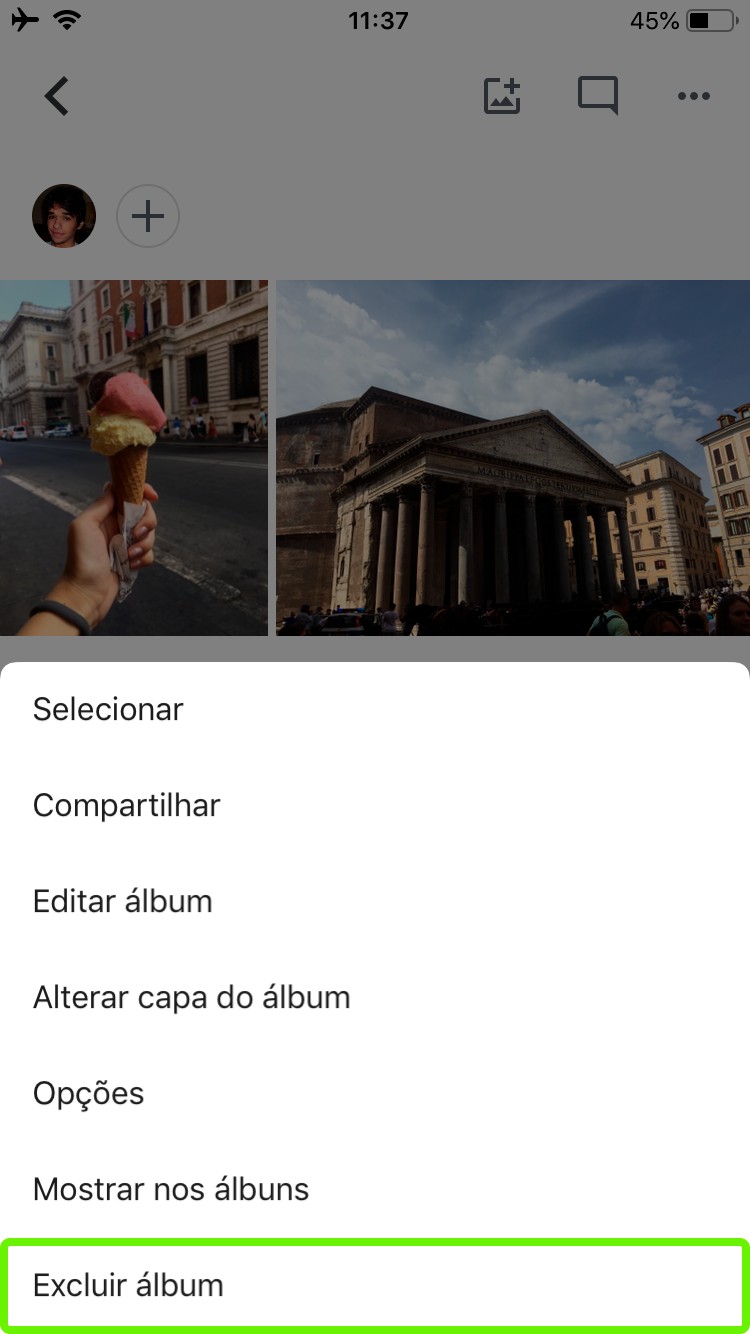Image resolution: width=750 pixels, height=1334 pixels.
Task: Open the ice cream photo
Action: pyautogui.click(x=133, y=457)
